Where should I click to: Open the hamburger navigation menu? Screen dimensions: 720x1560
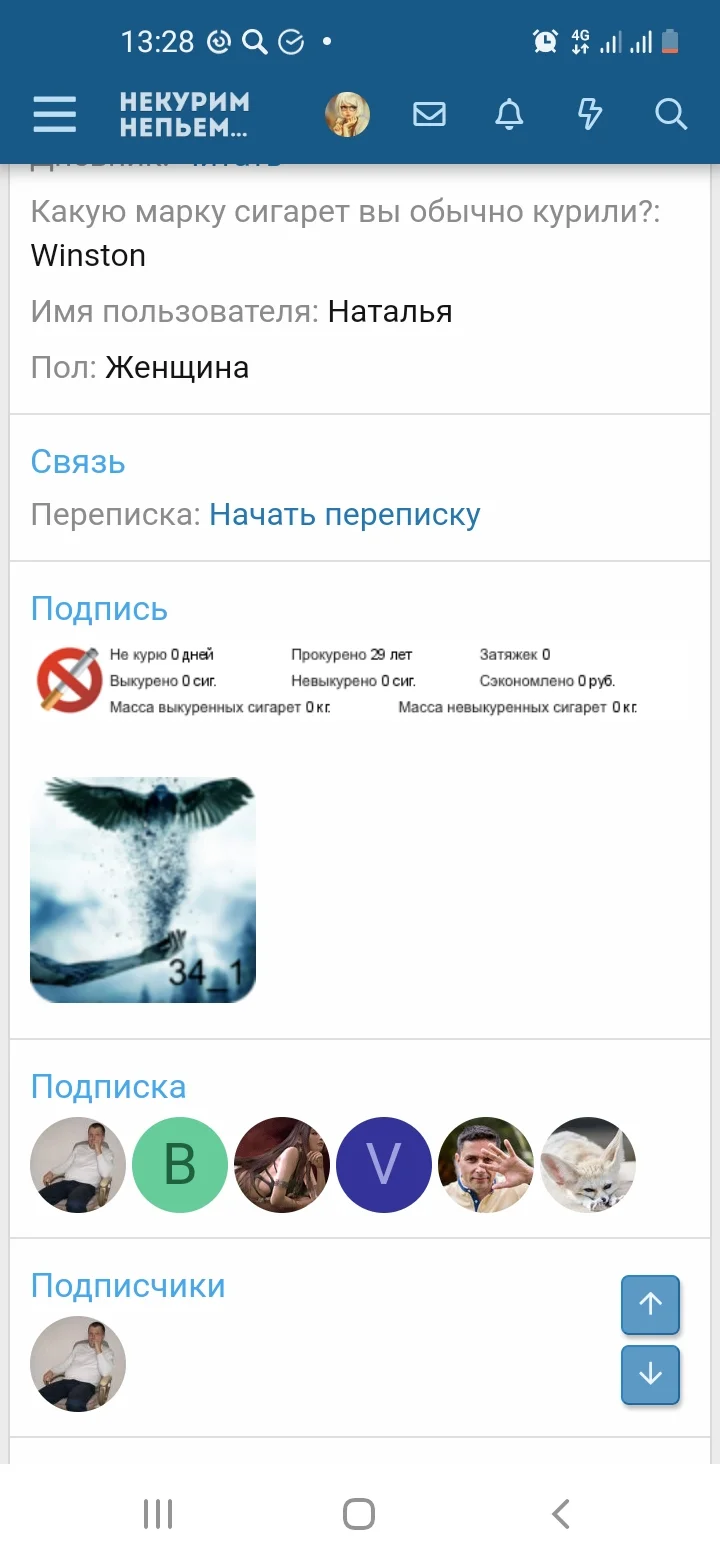pyautogui.click(x=54, y=114)
